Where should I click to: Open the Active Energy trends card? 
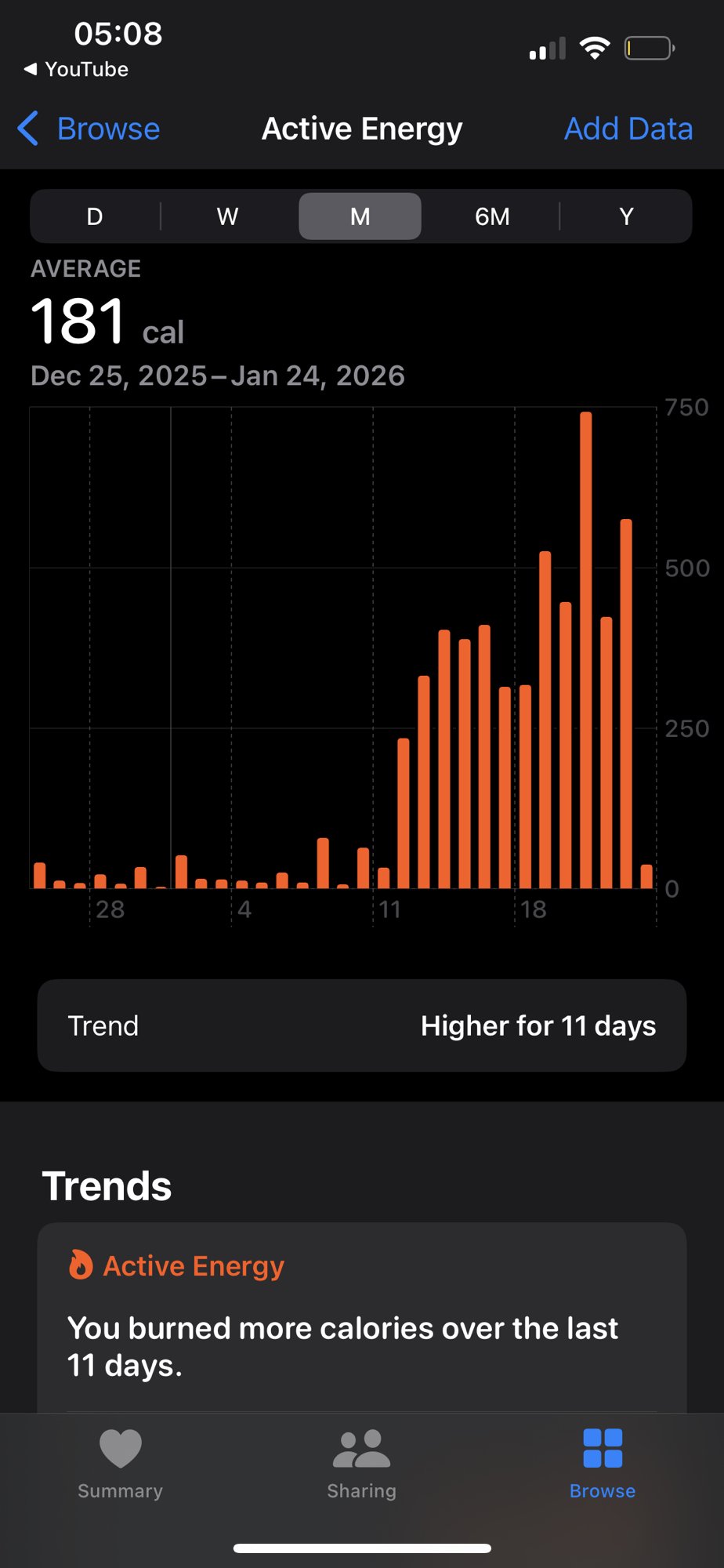pos(362,1317)
